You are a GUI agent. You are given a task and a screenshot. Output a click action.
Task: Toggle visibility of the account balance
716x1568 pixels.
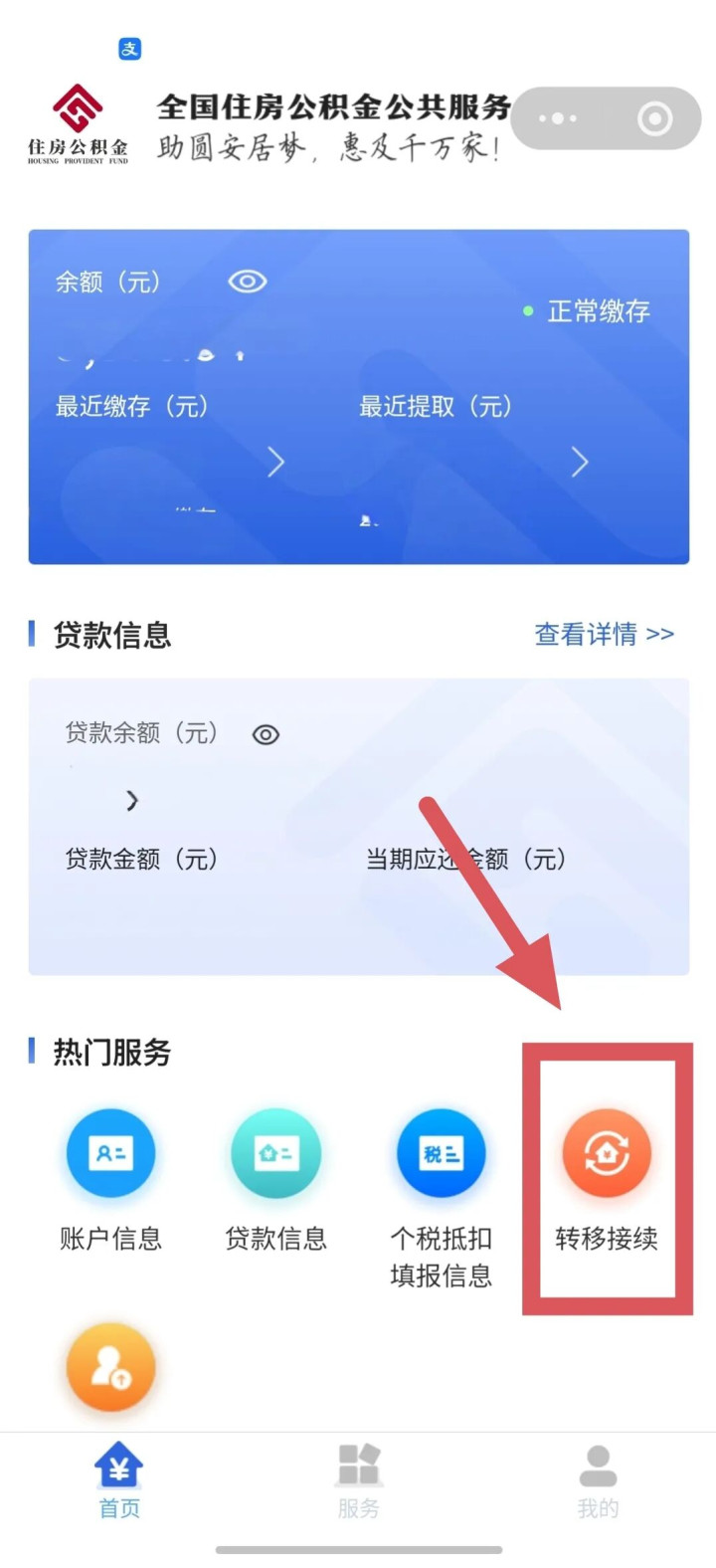point(247,282)
